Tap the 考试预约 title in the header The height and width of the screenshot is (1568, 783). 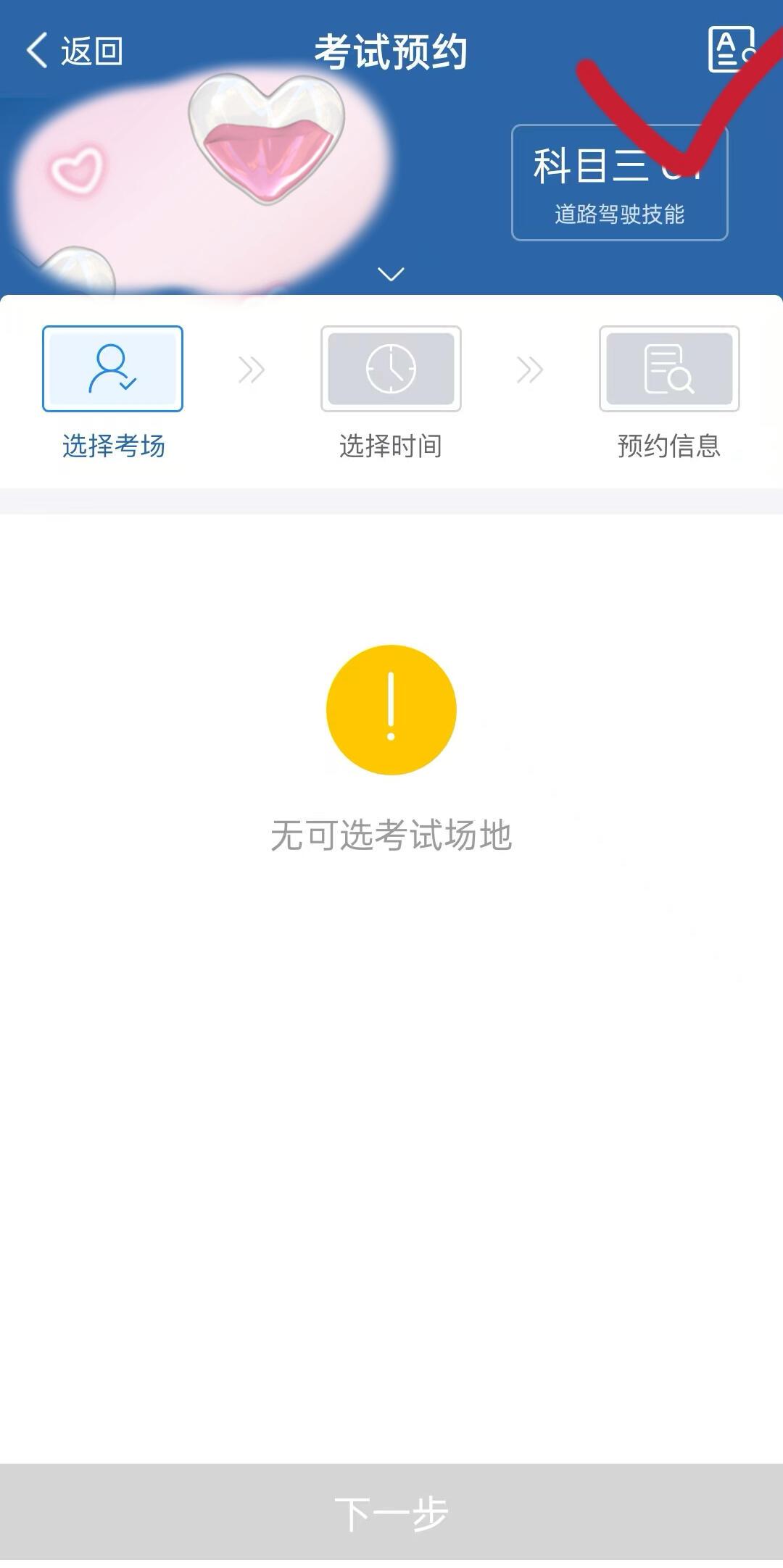[x=391, y=49]
